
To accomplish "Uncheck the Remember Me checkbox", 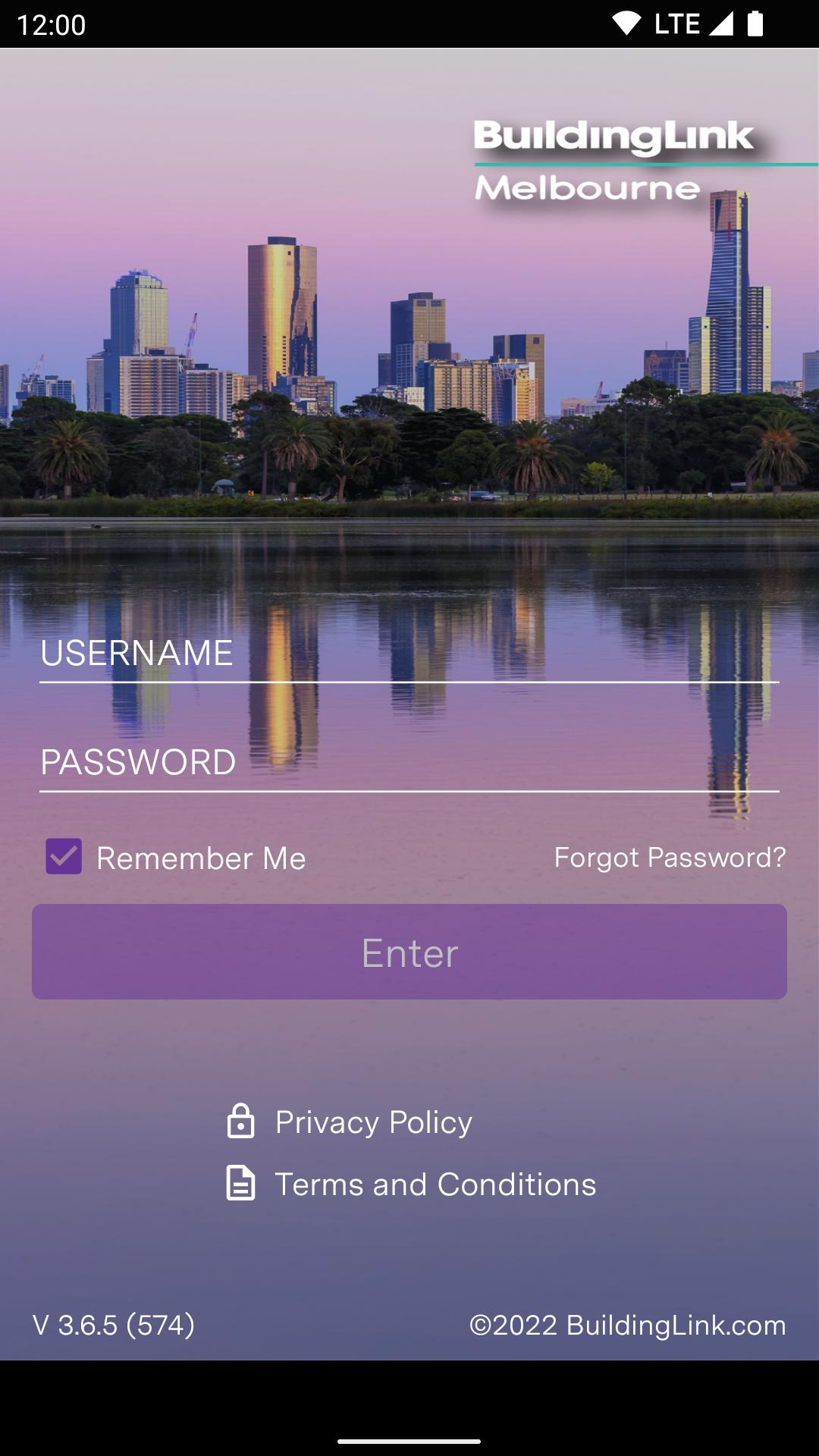I will (x=64, y=857).
